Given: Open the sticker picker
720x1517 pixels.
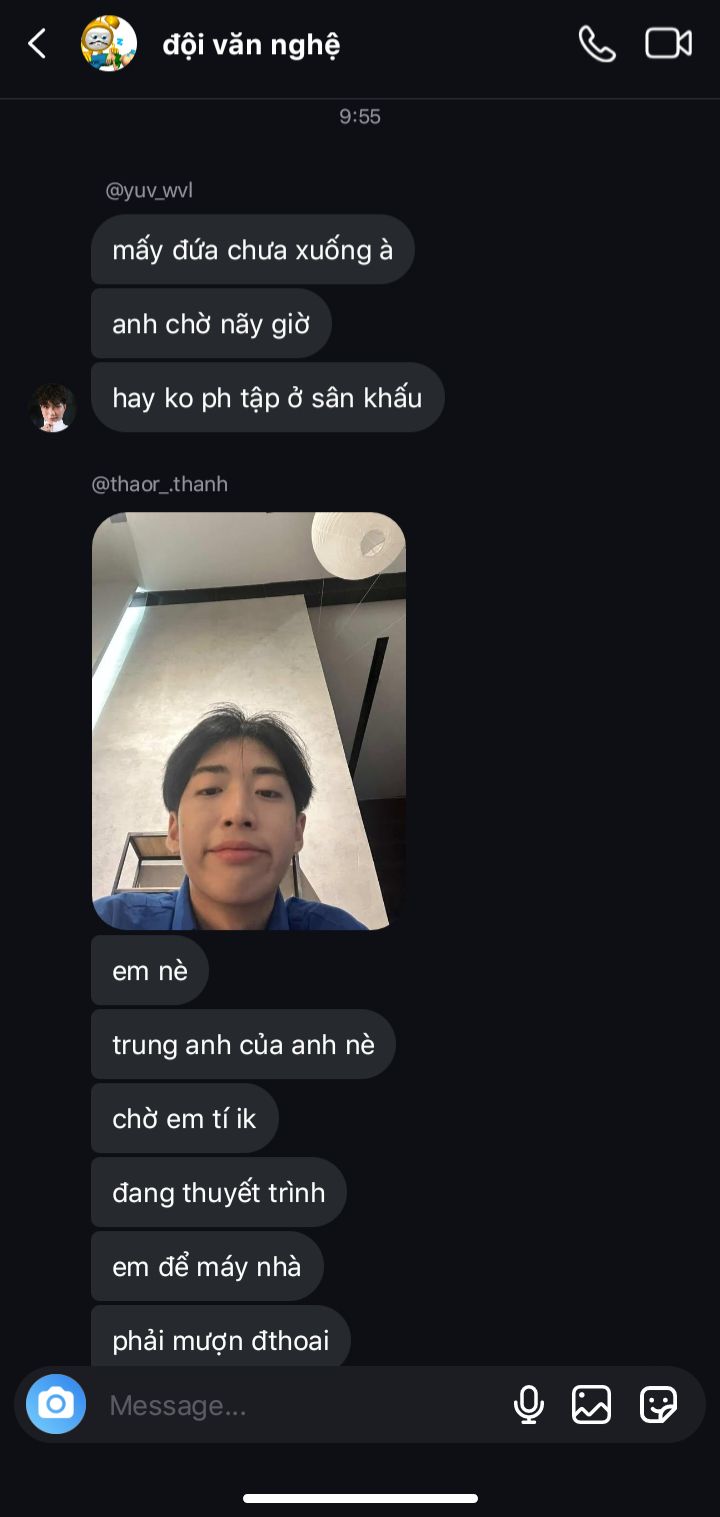Looking at the screenshot, I should 658,1405.
